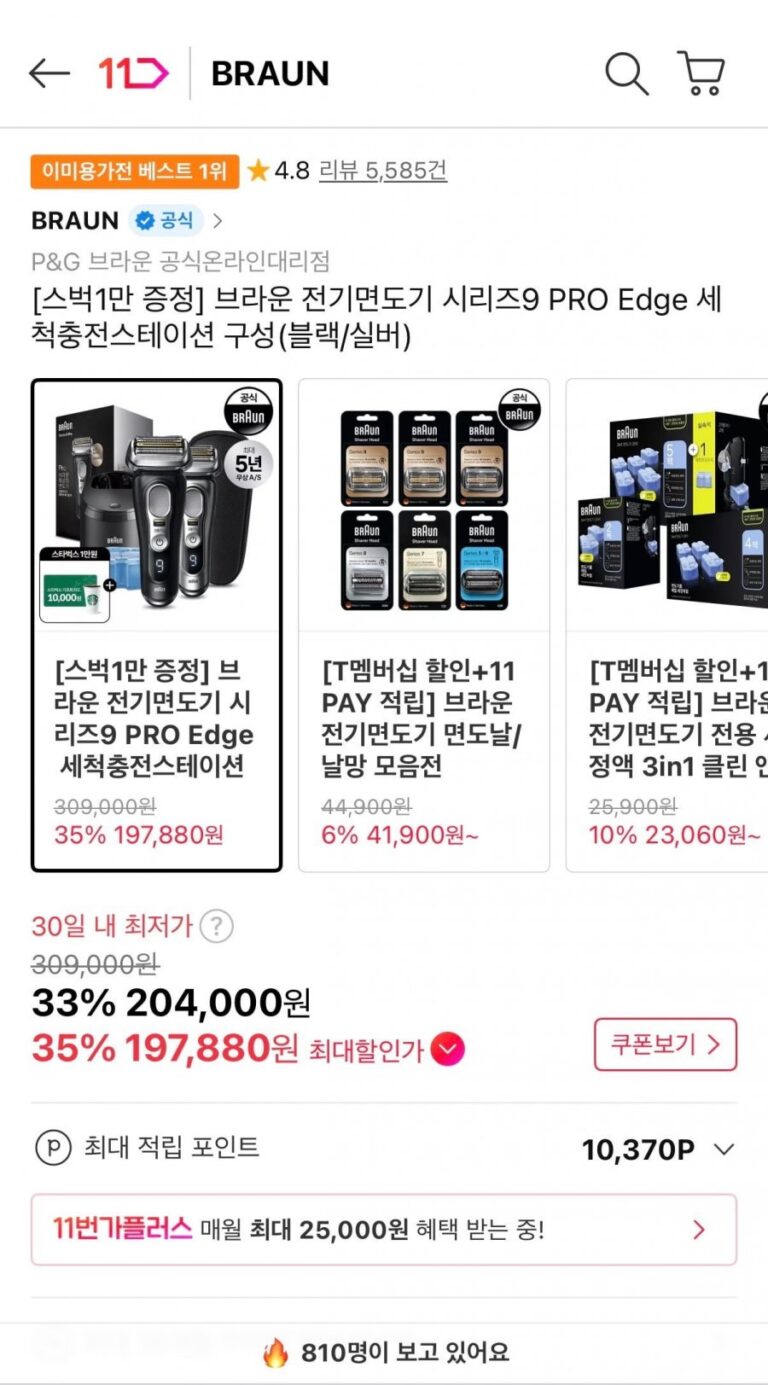This screenshot has height=1385, width=768.
Task: Tap the 쿠폰보기 button
Action: tap(665, 1045)
